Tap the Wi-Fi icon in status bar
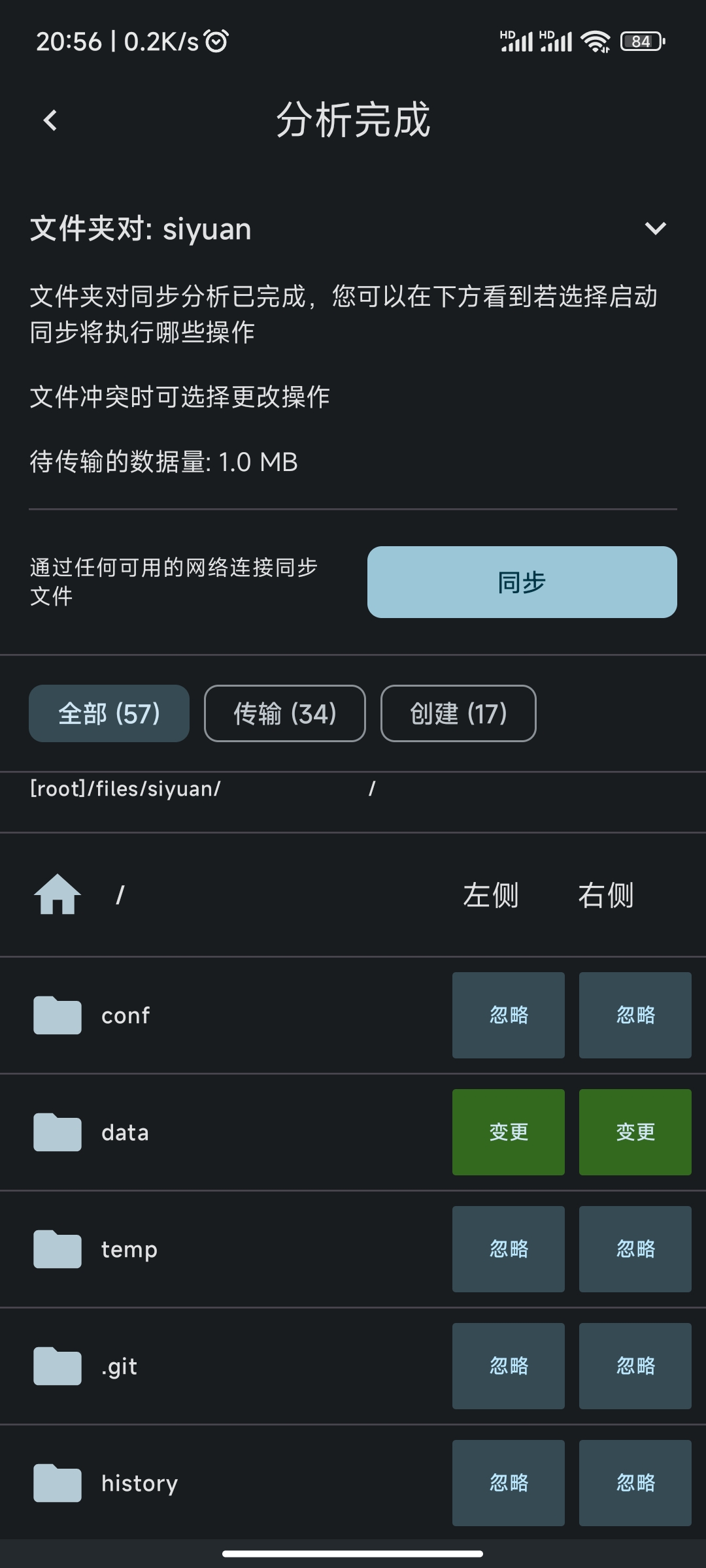Screen dimensions: 706x1568 594,41
